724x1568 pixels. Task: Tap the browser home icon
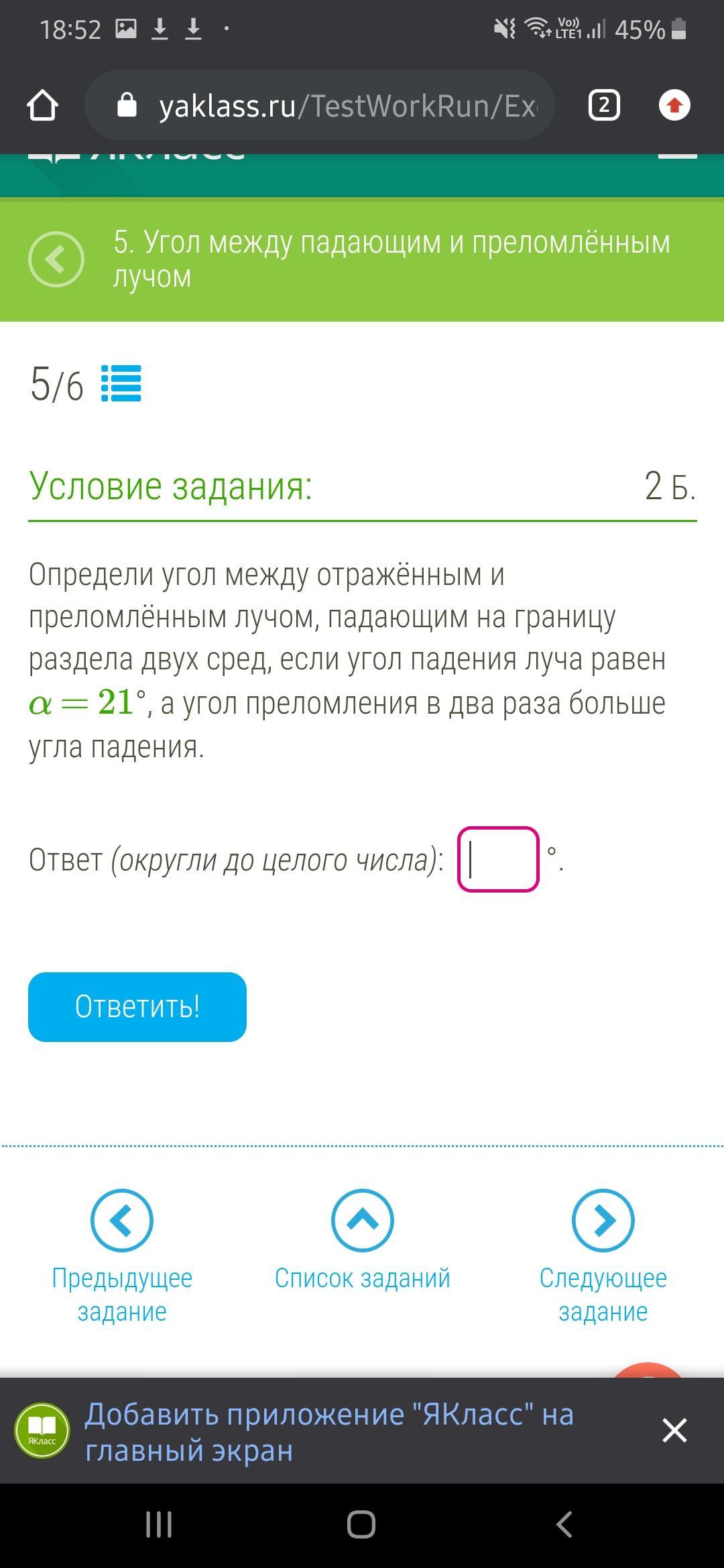click(x=42, y=106)
